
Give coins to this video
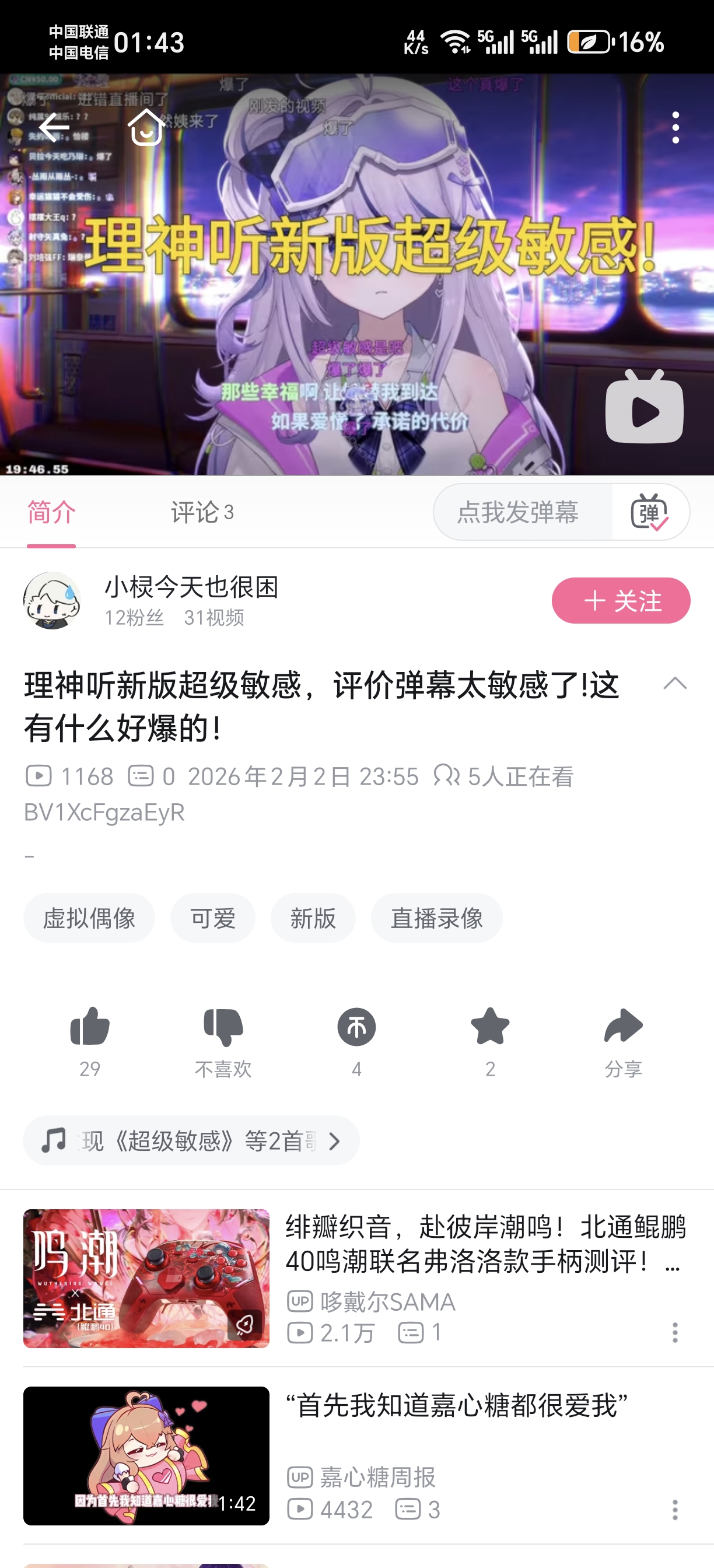pos(356,1027)
